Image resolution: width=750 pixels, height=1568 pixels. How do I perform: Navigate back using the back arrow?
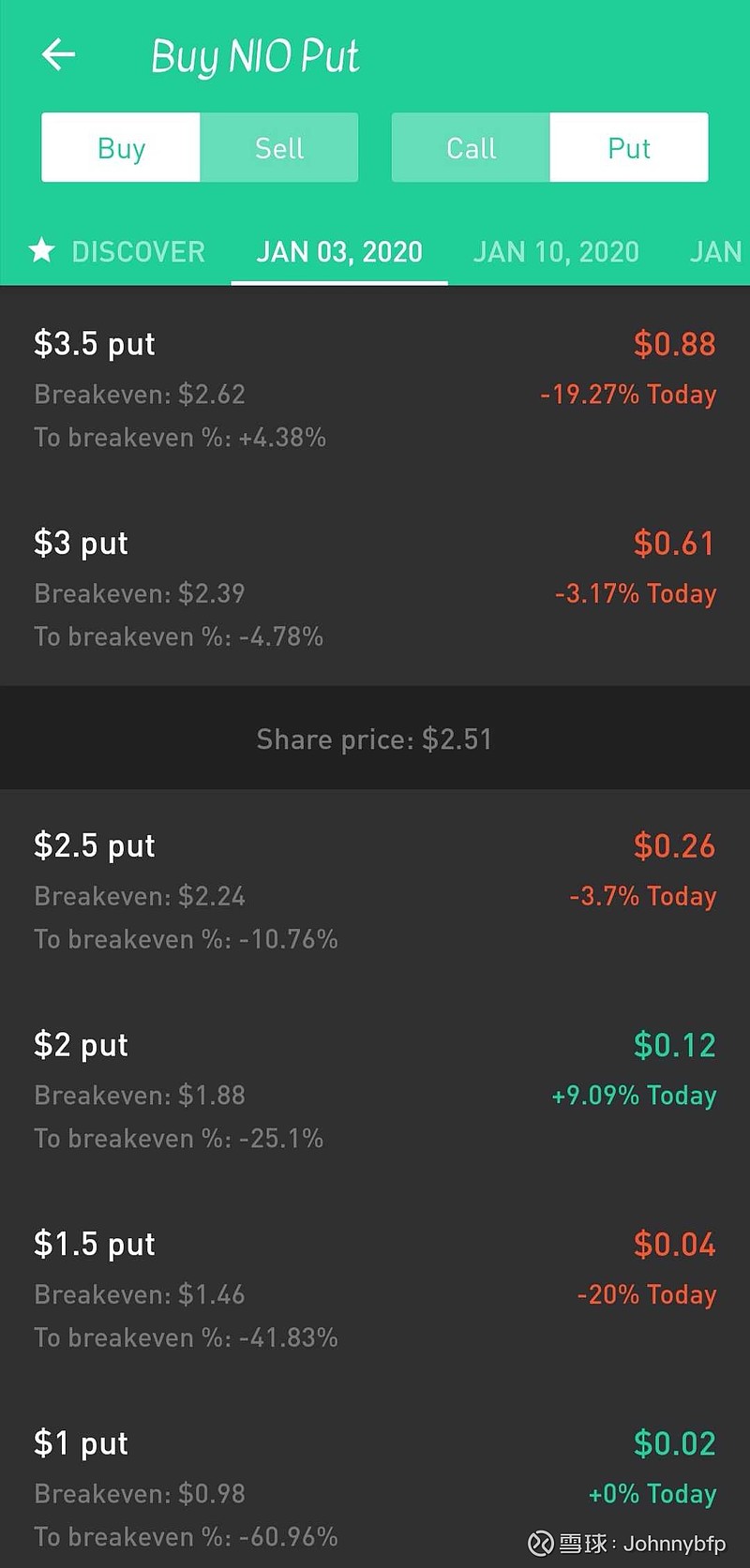(x=58, y=54)
